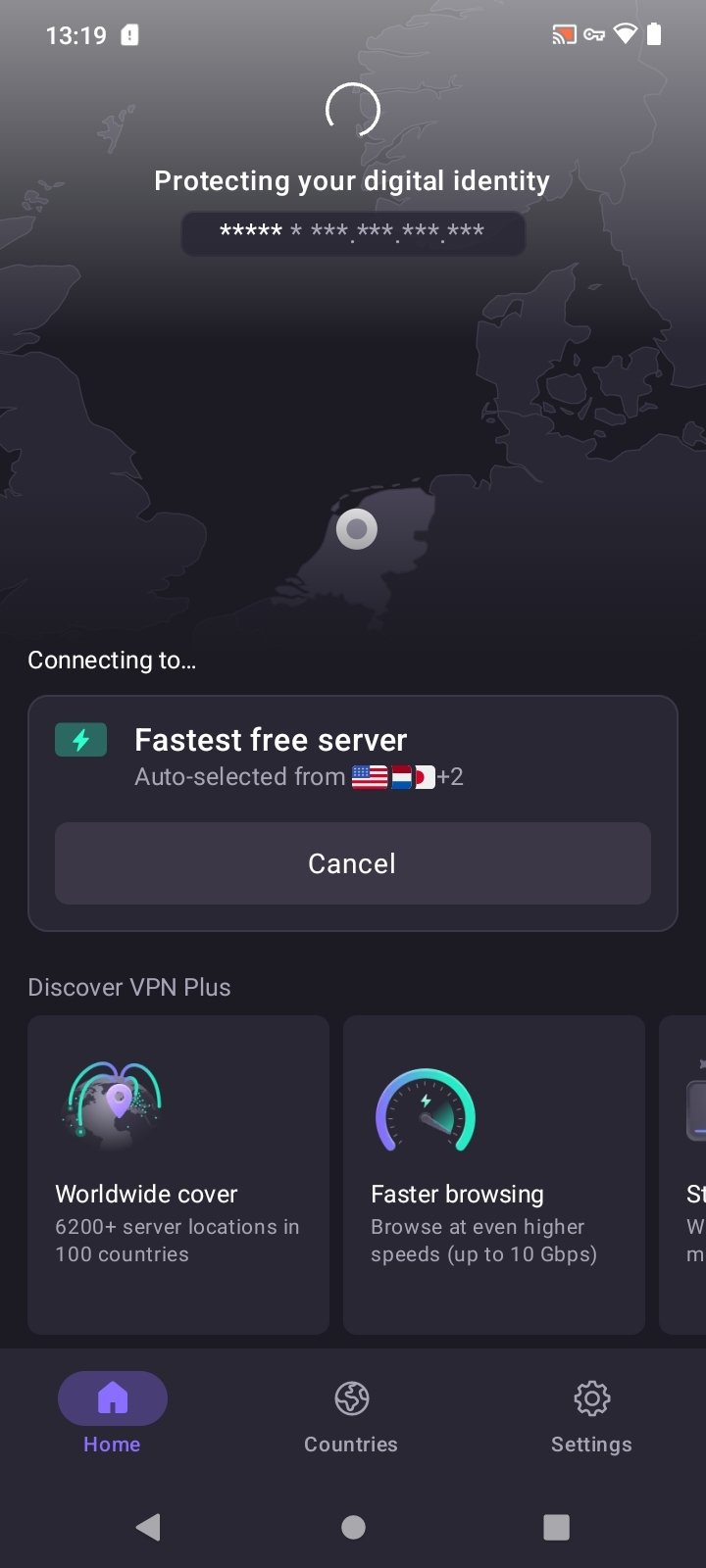This screenshot has width=706, height=1568.
Task: Open the Faster browsing card
Action: coord(494,1174)
